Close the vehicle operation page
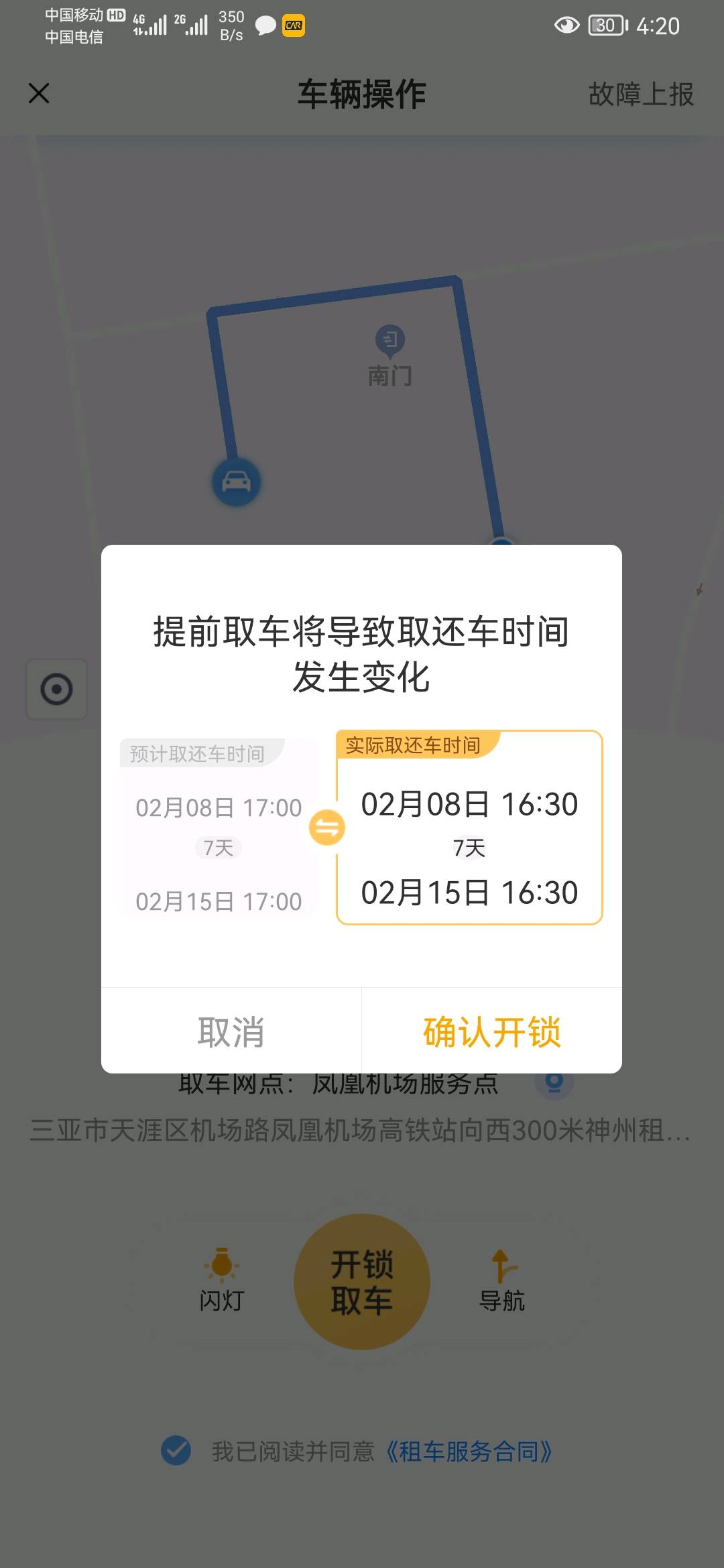The height and width of the screenshot is (1568, 724). click(x=39, y=93)
